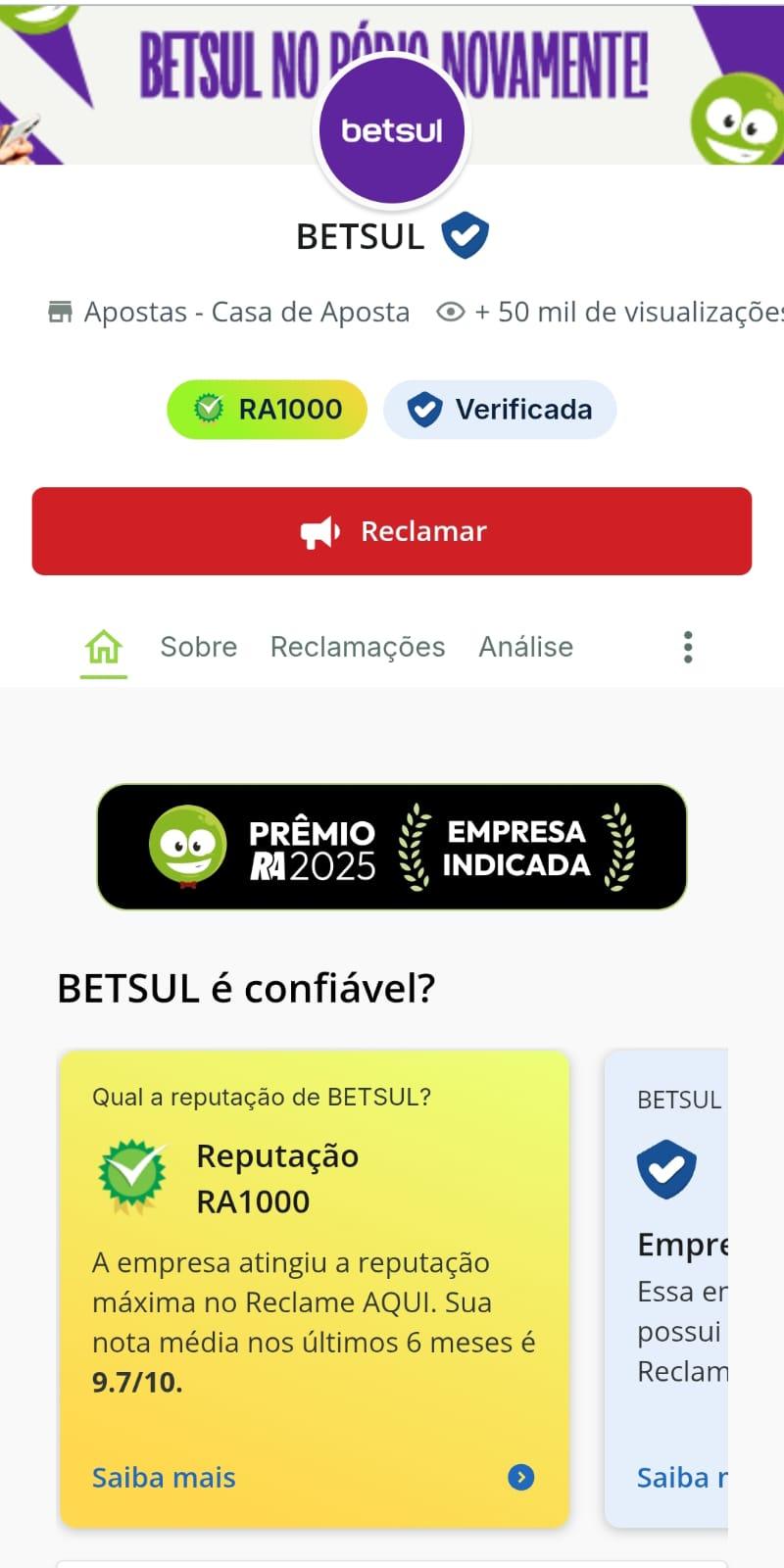This screenshot has width=784, height=1568.
Task: Select the Sobre tab
Action: (x=198, y=646)
